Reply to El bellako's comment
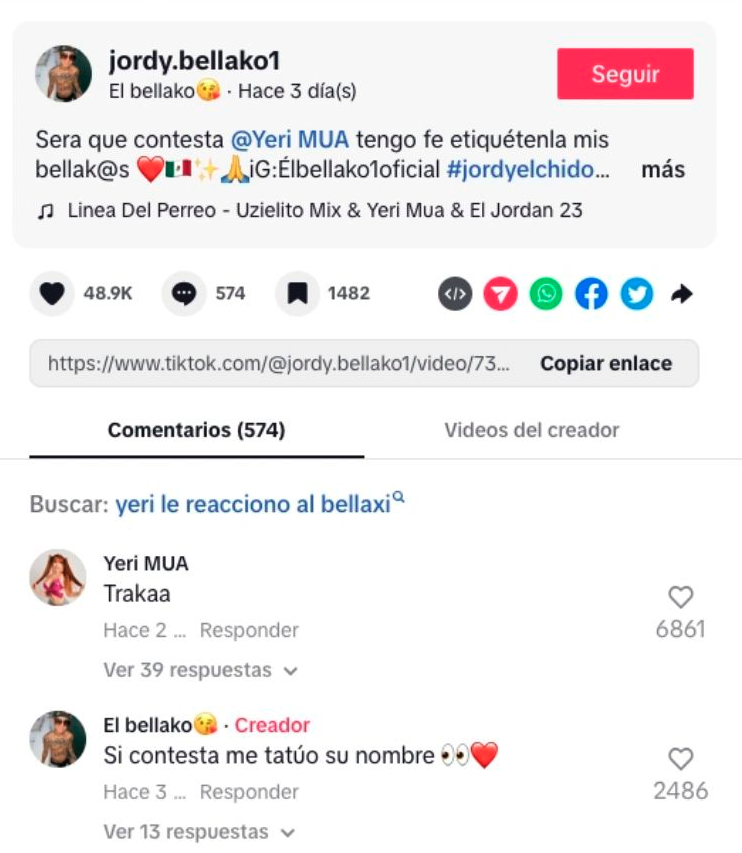 click(249, 792)
